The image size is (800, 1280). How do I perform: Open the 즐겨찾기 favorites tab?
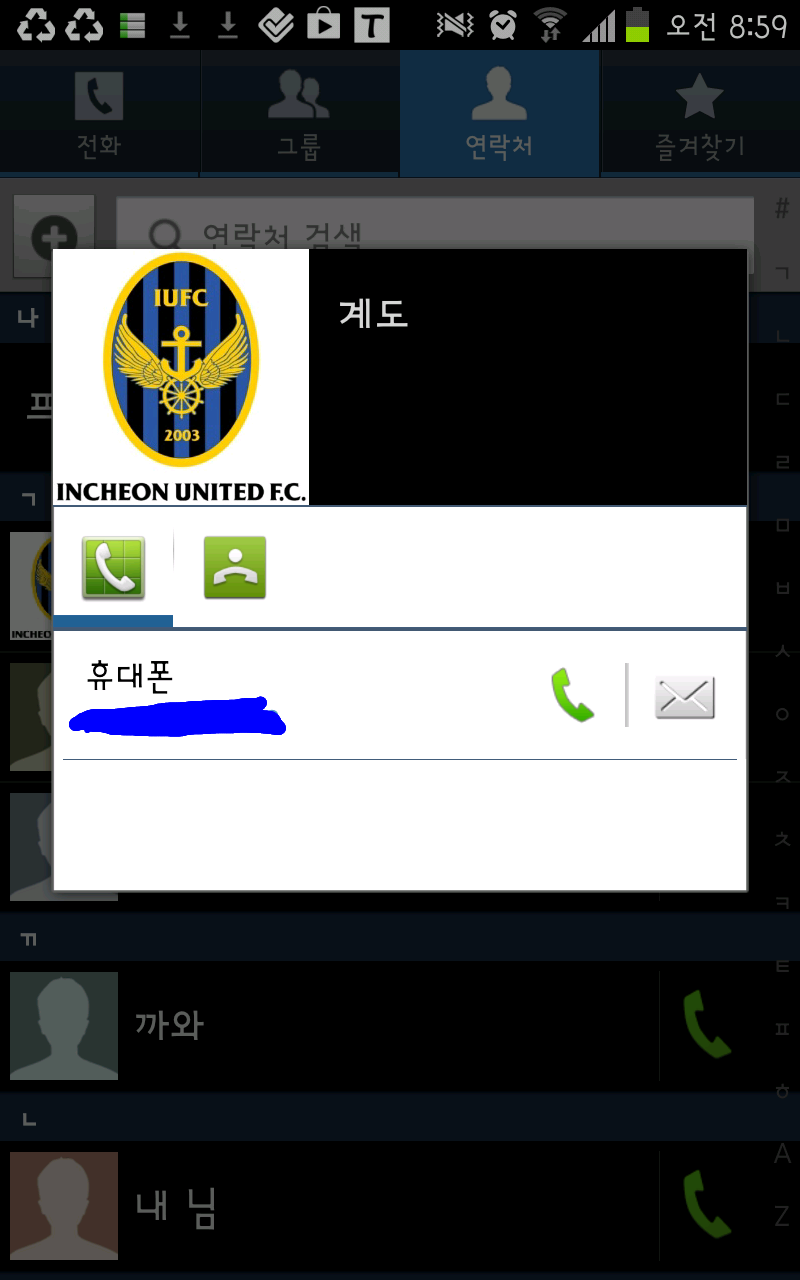tap(699, 114)
